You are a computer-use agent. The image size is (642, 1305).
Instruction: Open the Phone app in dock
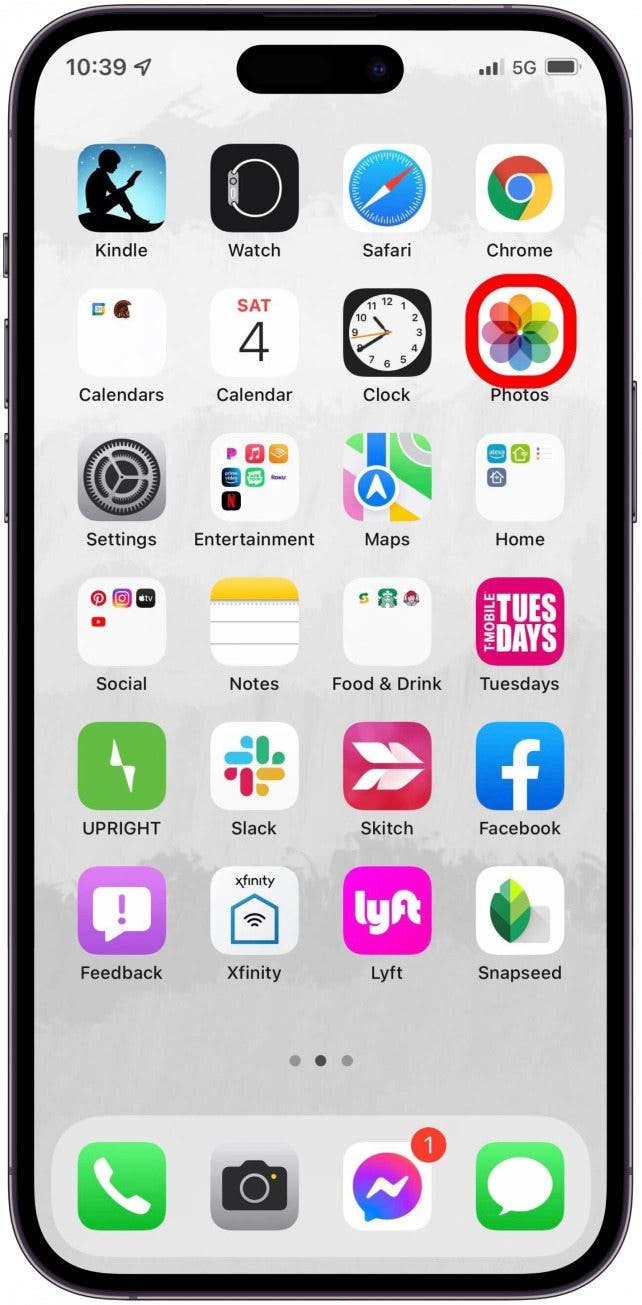(121, 1186)
